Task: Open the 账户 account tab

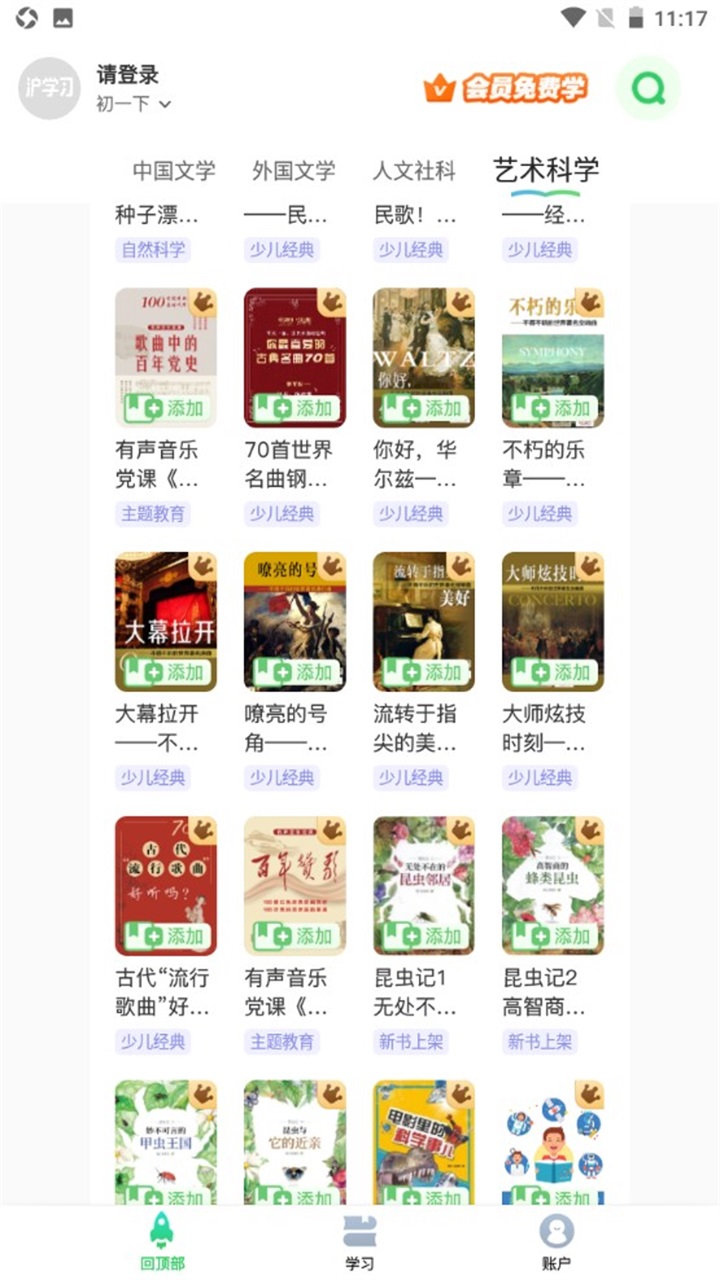Action: point(557,1242)
